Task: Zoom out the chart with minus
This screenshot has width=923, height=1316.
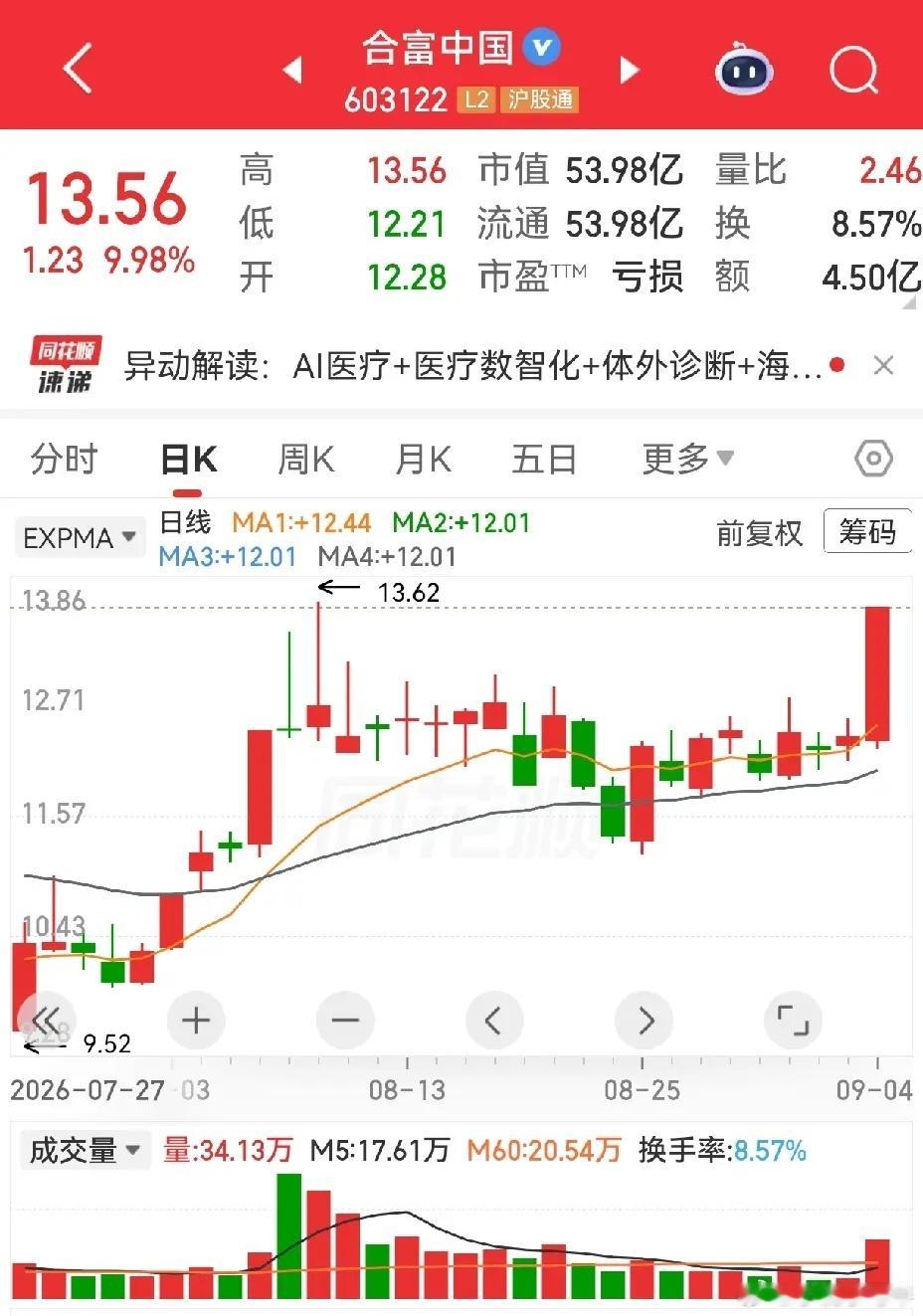Action: pos(345,1021)
